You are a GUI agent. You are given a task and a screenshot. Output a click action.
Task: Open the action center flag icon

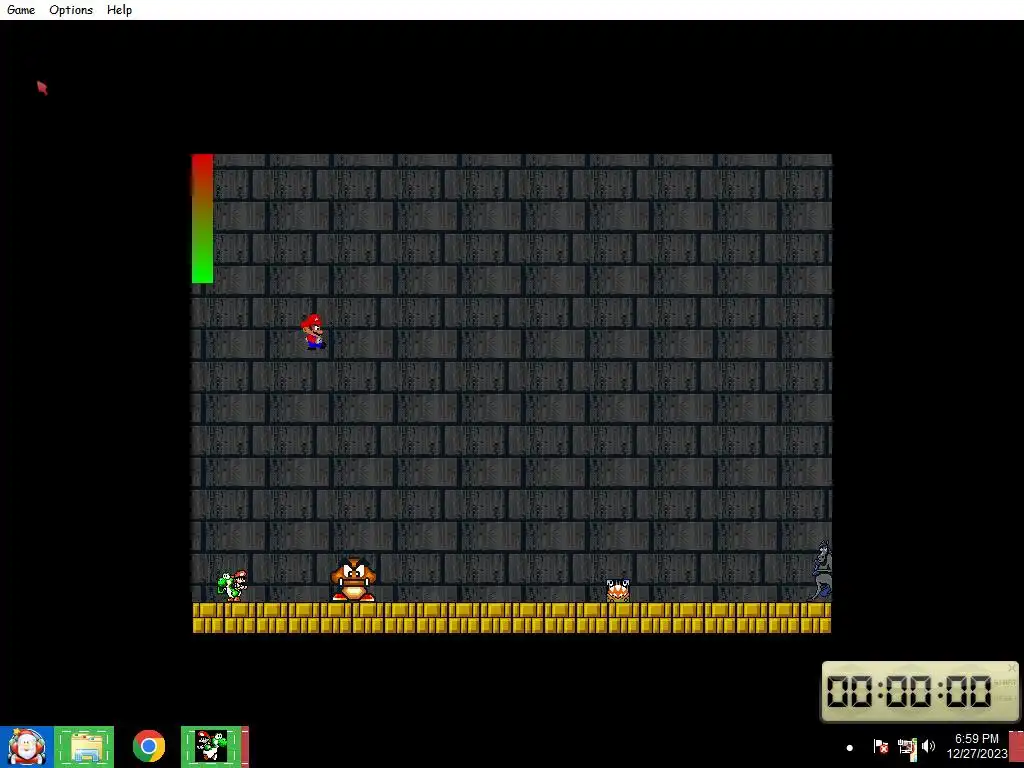click(x=881, y=747)
